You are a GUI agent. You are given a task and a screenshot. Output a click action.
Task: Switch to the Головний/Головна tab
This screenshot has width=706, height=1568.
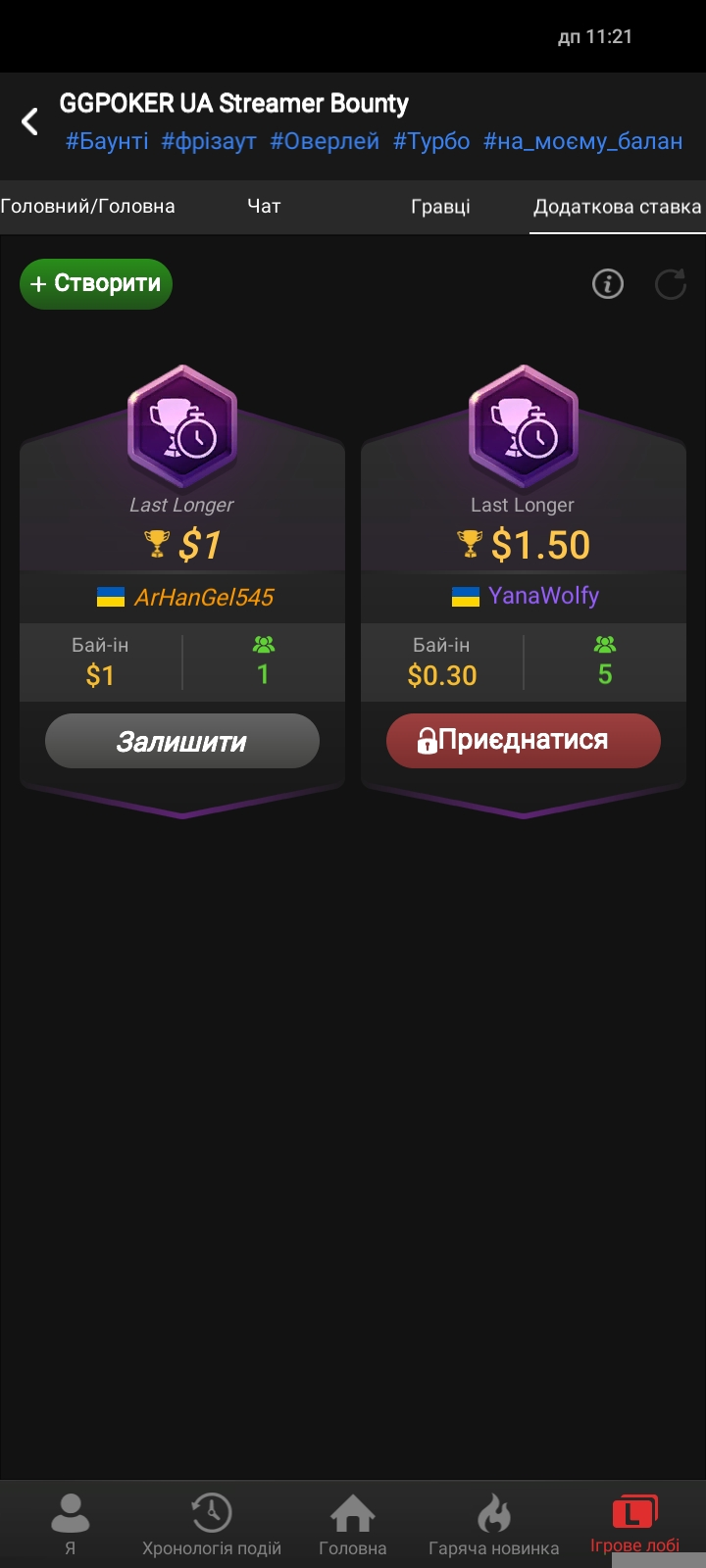coord(87,207)
